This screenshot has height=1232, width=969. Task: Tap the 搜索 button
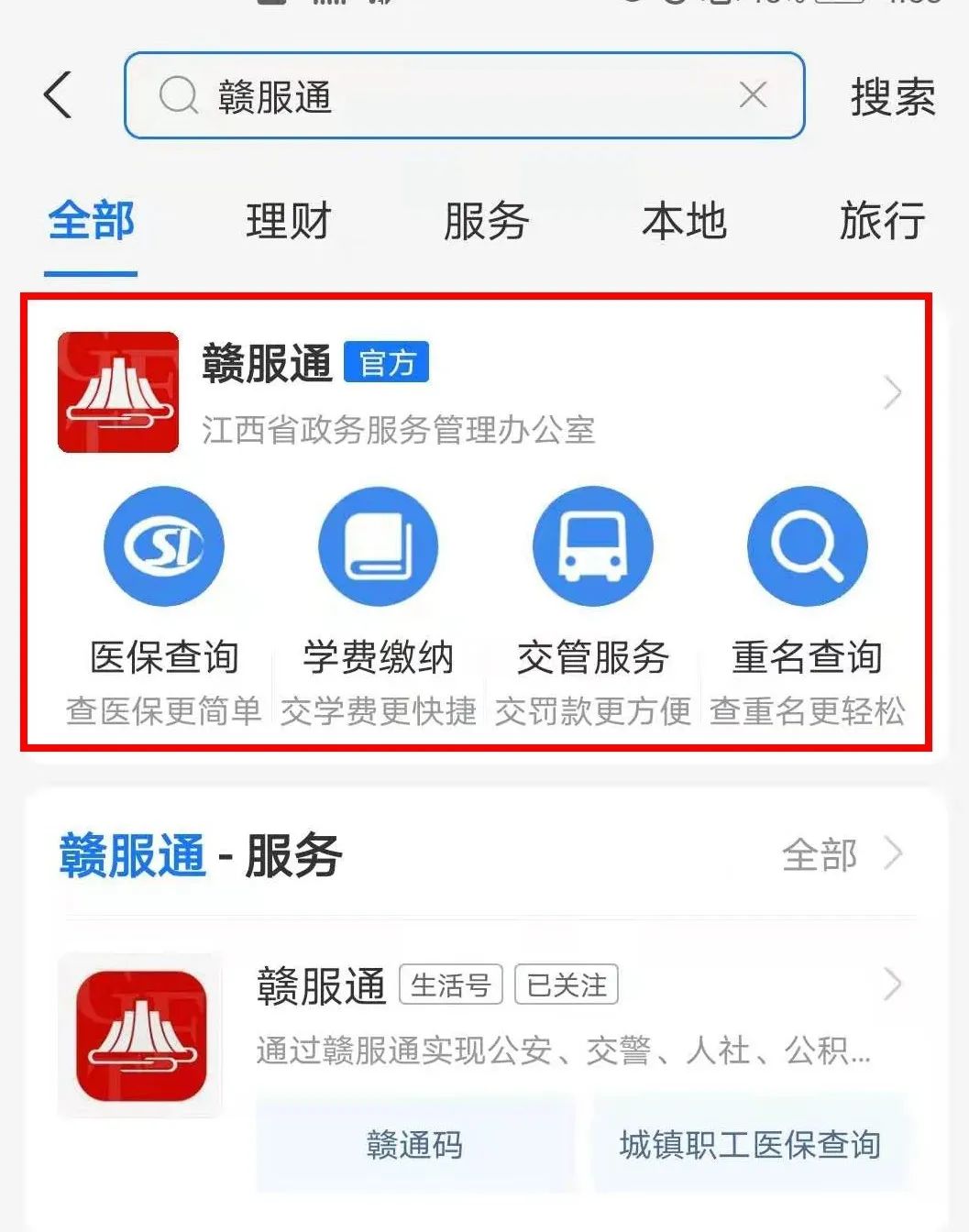coord(892,97)
